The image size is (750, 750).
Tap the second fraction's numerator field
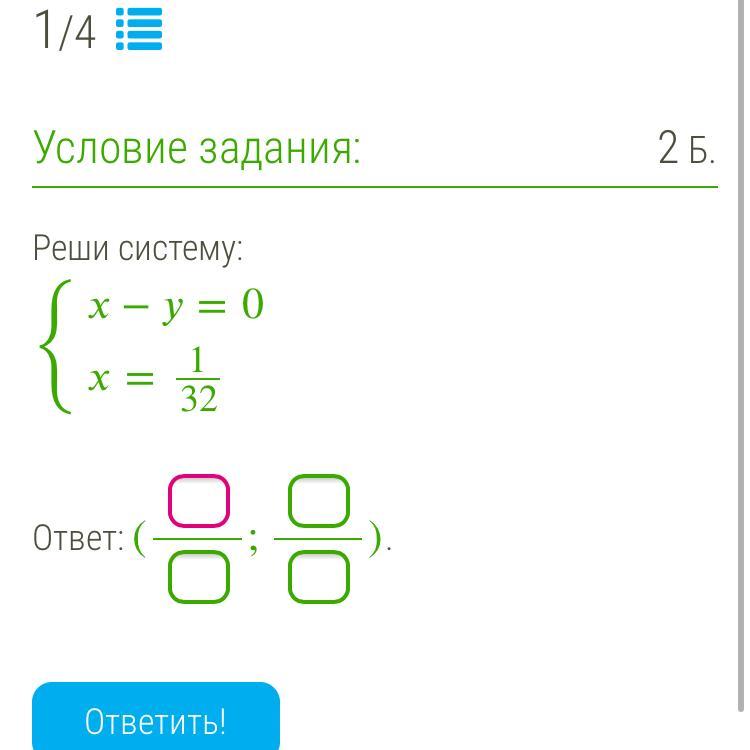319,501
